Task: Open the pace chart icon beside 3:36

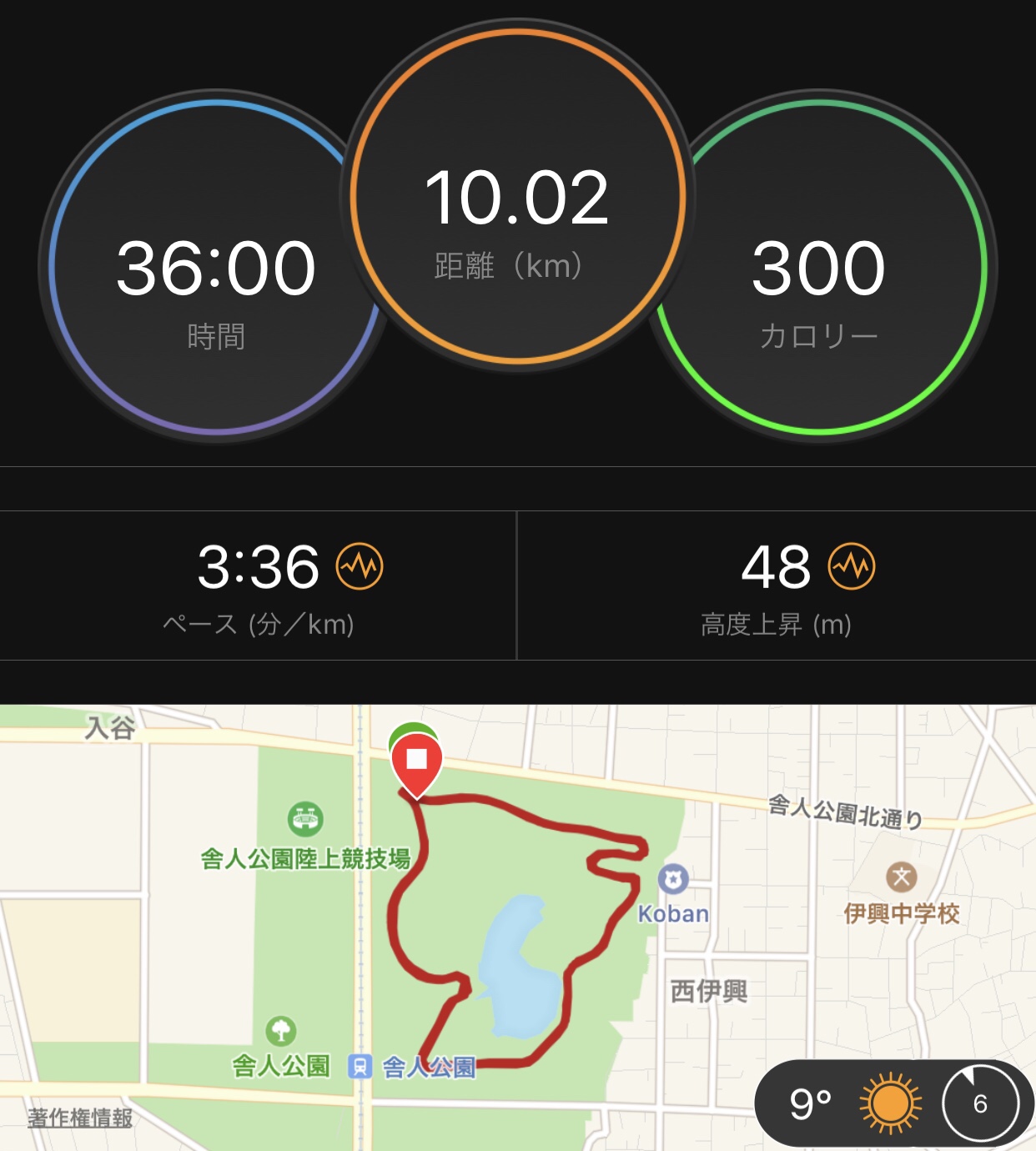Action: pos(360,566)
